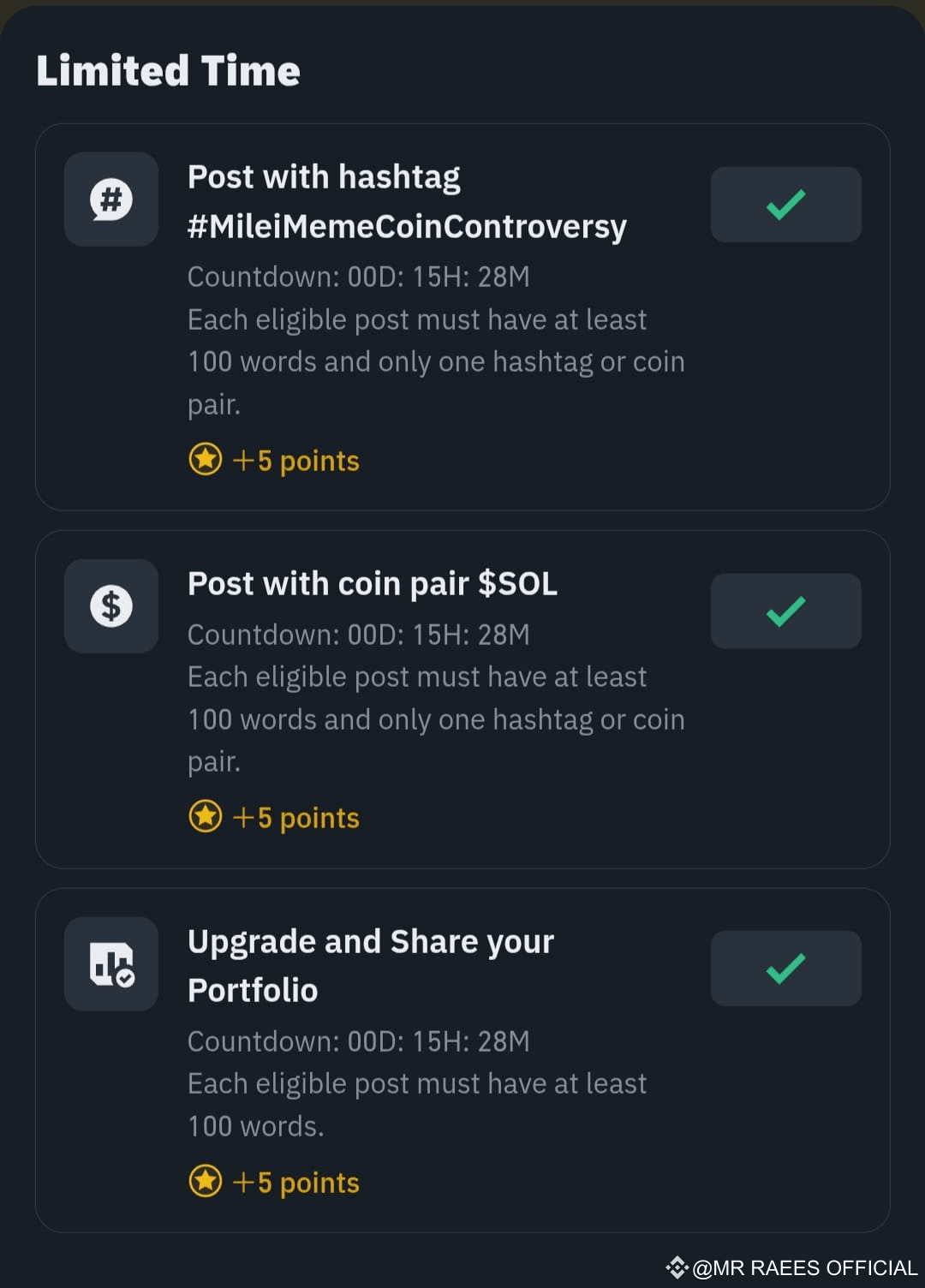This screenshot has width=925, height=1288.
Task: Click the checkmark badge inside the portfolio icon
Action: (125, 979)
